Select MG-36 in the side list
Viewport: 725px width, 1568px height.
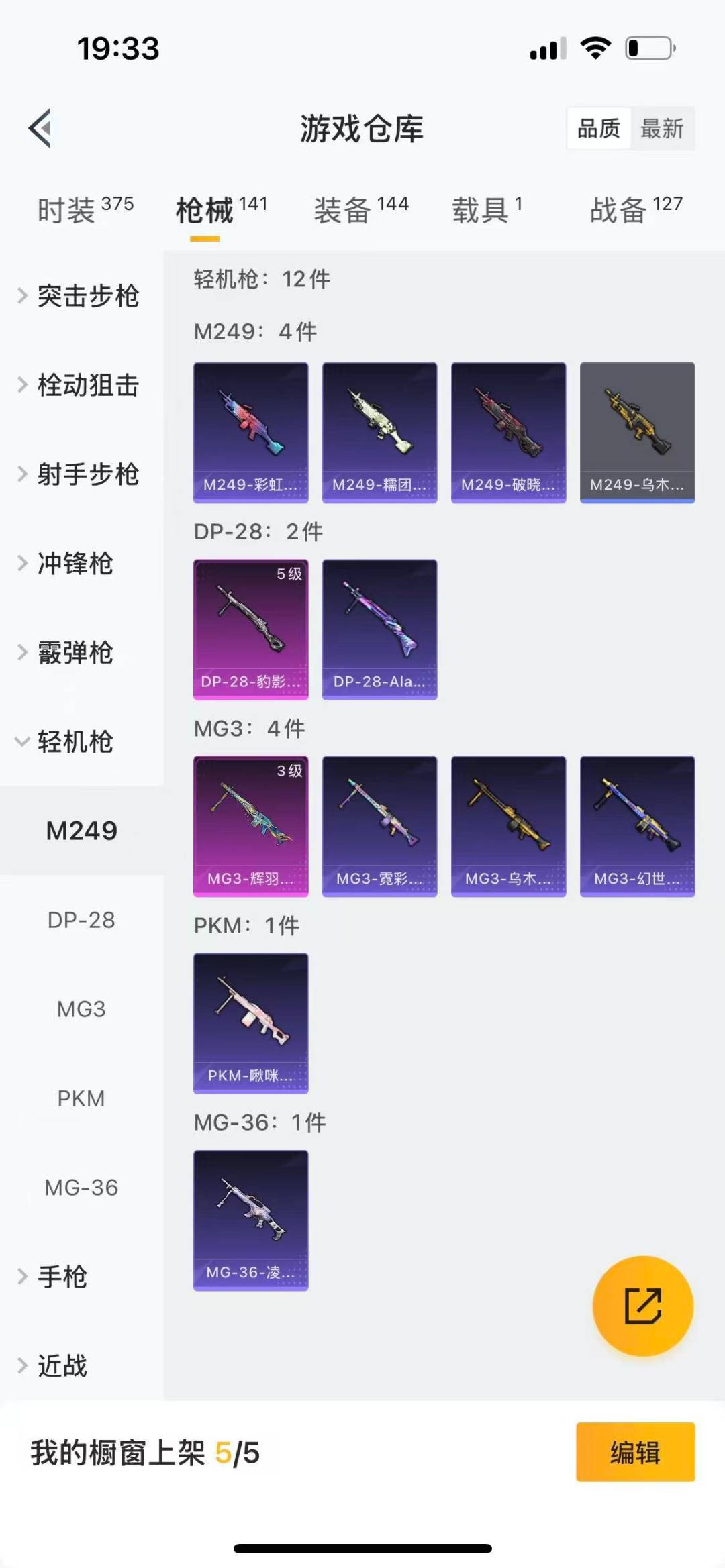click(x=81, y=1188)
